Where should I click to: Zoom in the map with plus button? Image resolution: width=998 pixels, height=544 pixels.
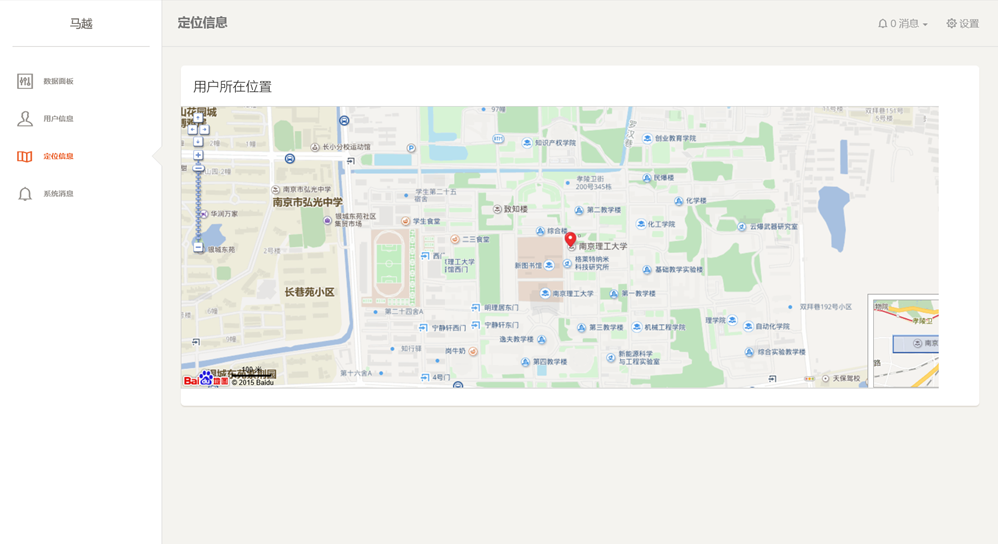pyautogui.click(x=198, y=155)
